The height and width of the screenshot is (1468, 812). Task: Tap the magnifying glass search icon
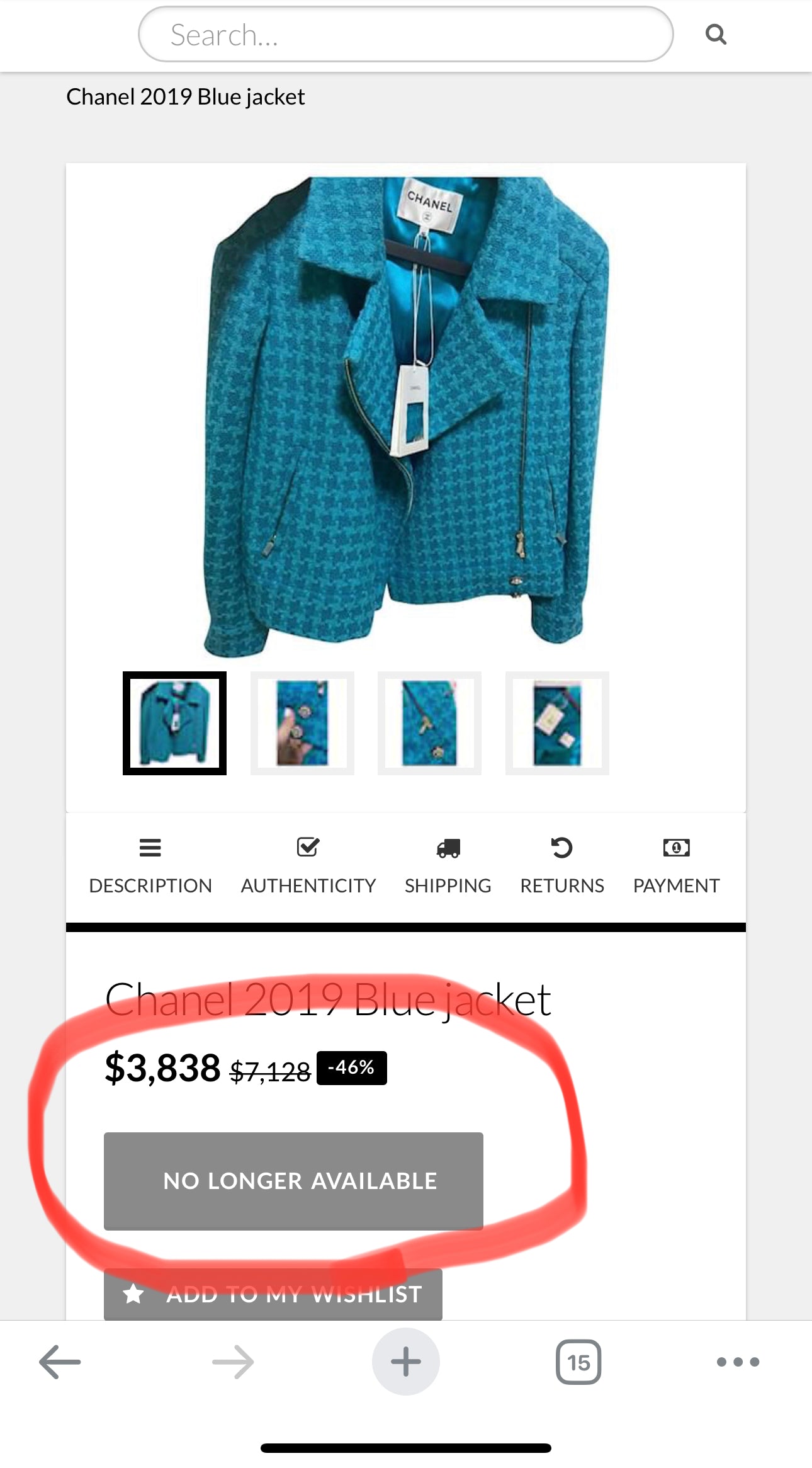[x=716, y=34]
